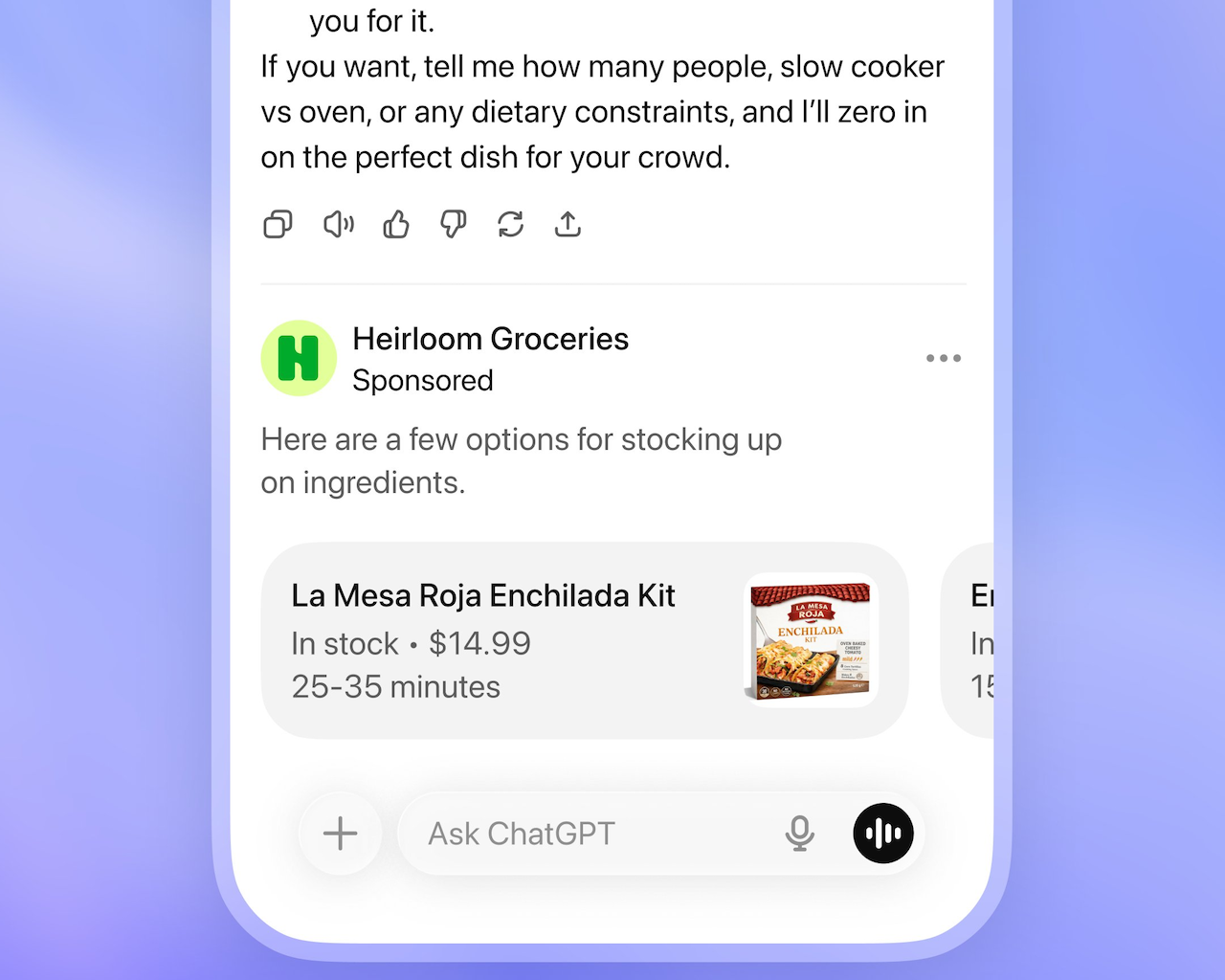Open the Heirloom Groceries sponsor profile
This screenshot has height=980, width=1225.
[x=299, y=358]
